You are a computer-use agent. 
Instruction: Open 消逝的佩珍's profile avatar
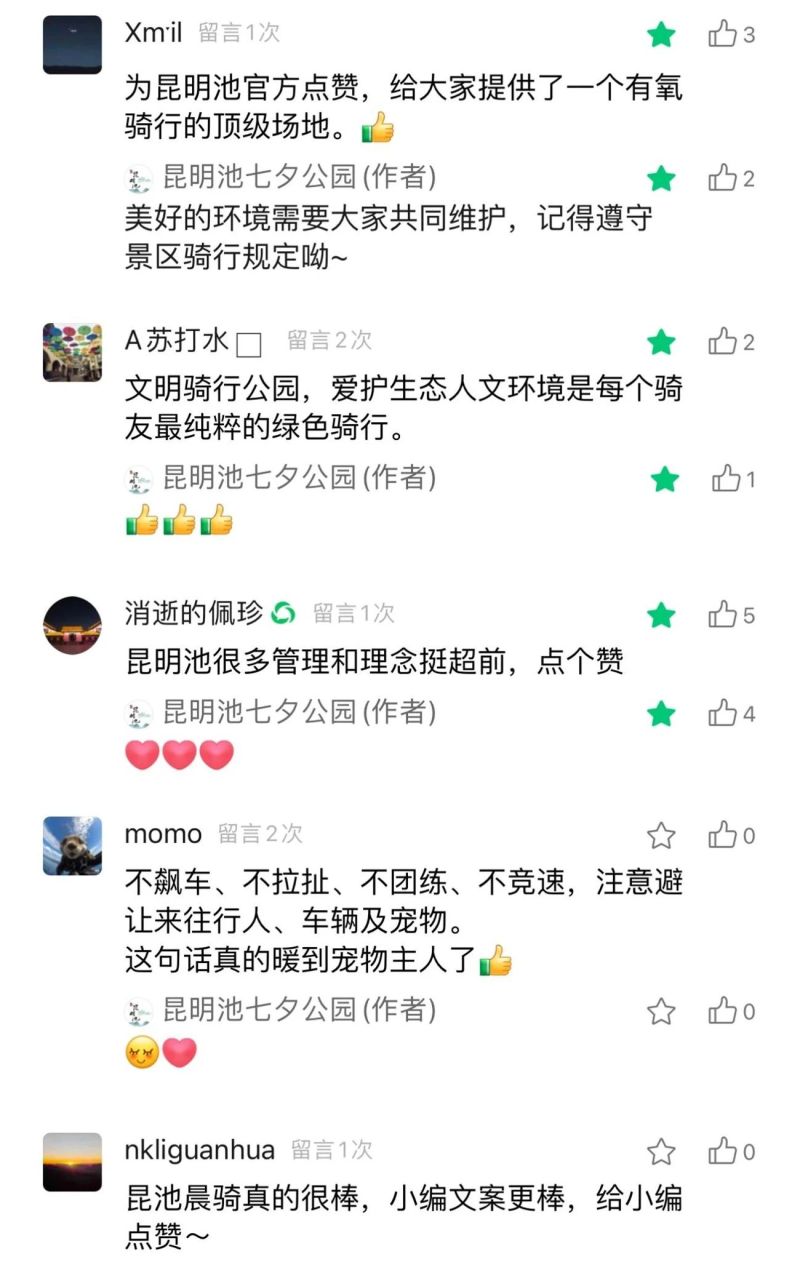72,626
